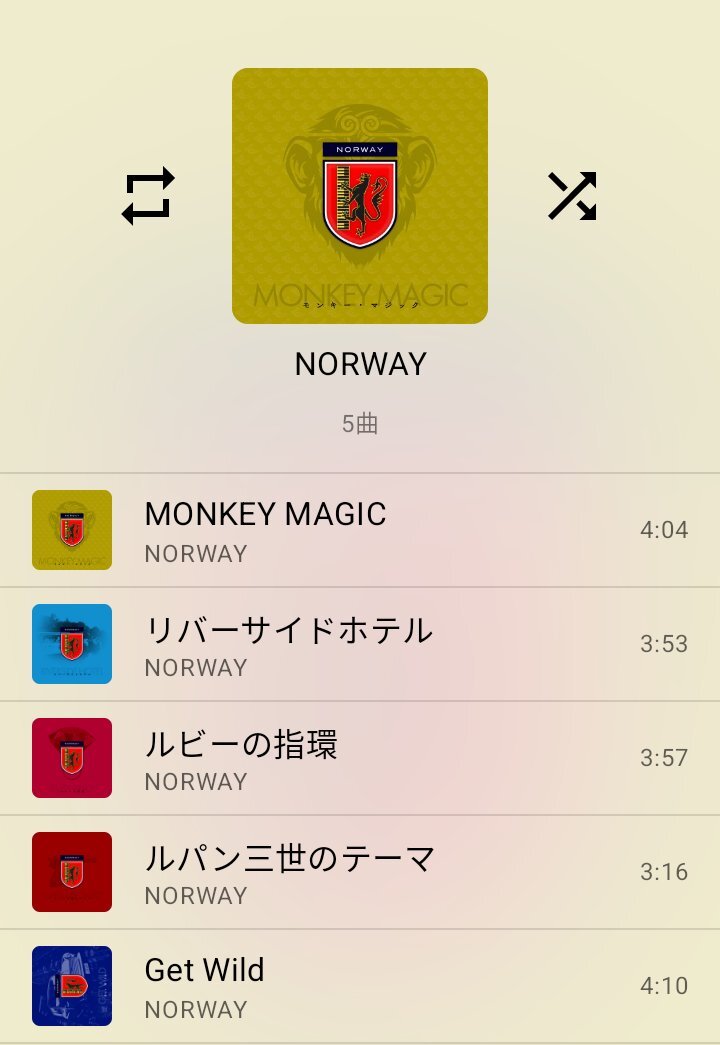
Task: Toggle the repeat playback icon
Action: tap(148, 196)
